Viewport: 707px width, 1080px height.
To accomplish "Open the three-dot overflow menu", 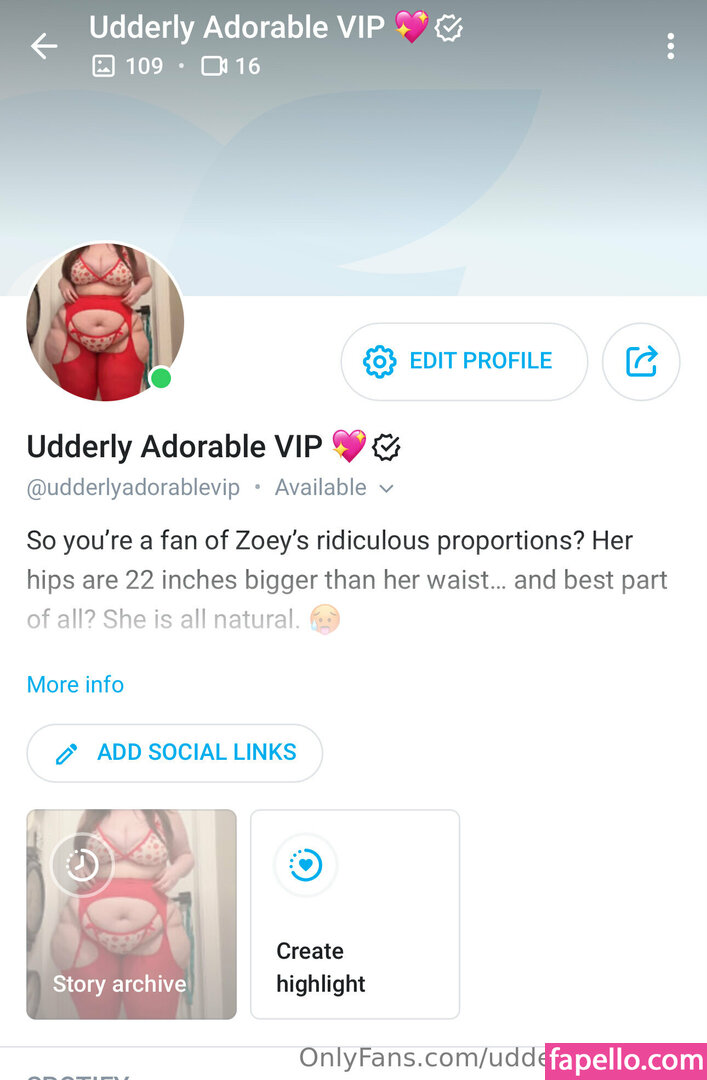I will [x=670, y=46].
